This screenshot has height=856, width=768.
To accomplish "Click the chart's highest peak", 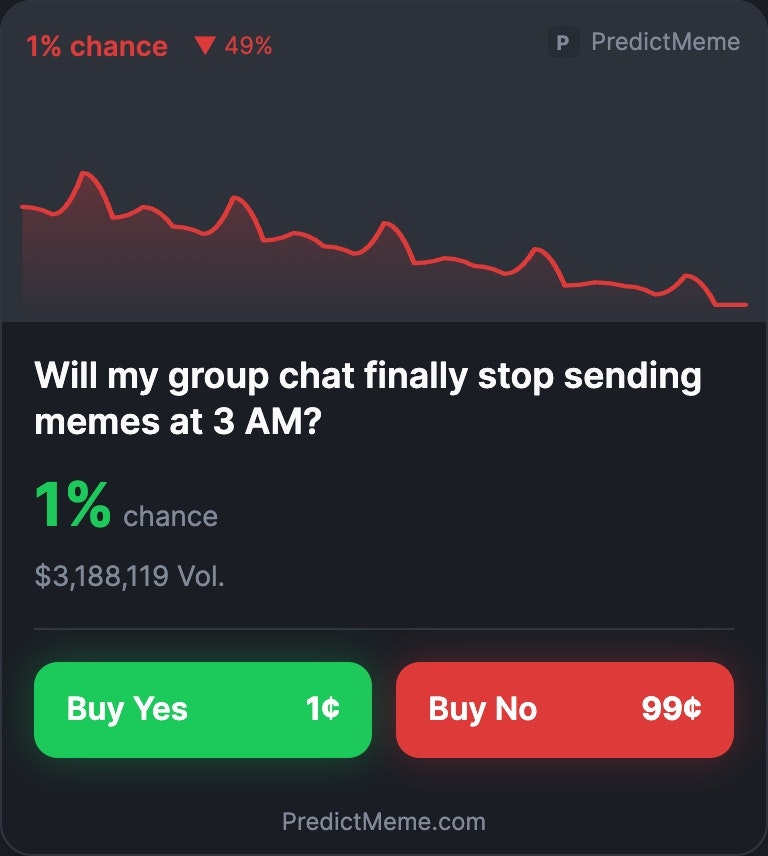I will tap(85, 175).
